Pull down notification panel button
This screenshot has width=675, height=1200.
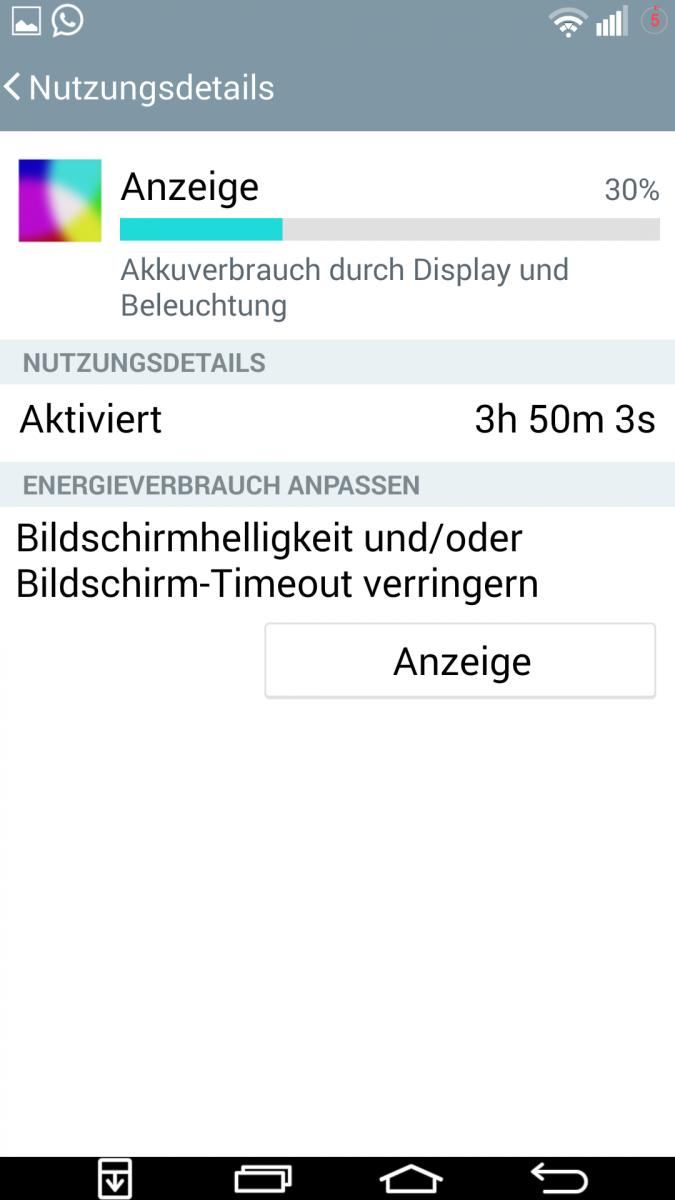(x=115, y=1179)
